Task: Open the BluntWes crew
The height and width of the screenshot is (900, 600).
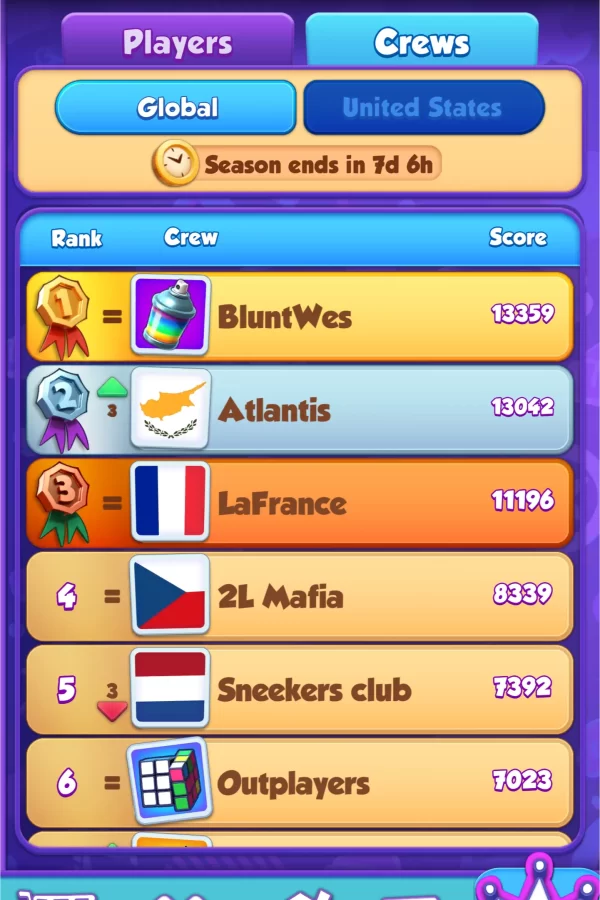Action: pos(300,316)
